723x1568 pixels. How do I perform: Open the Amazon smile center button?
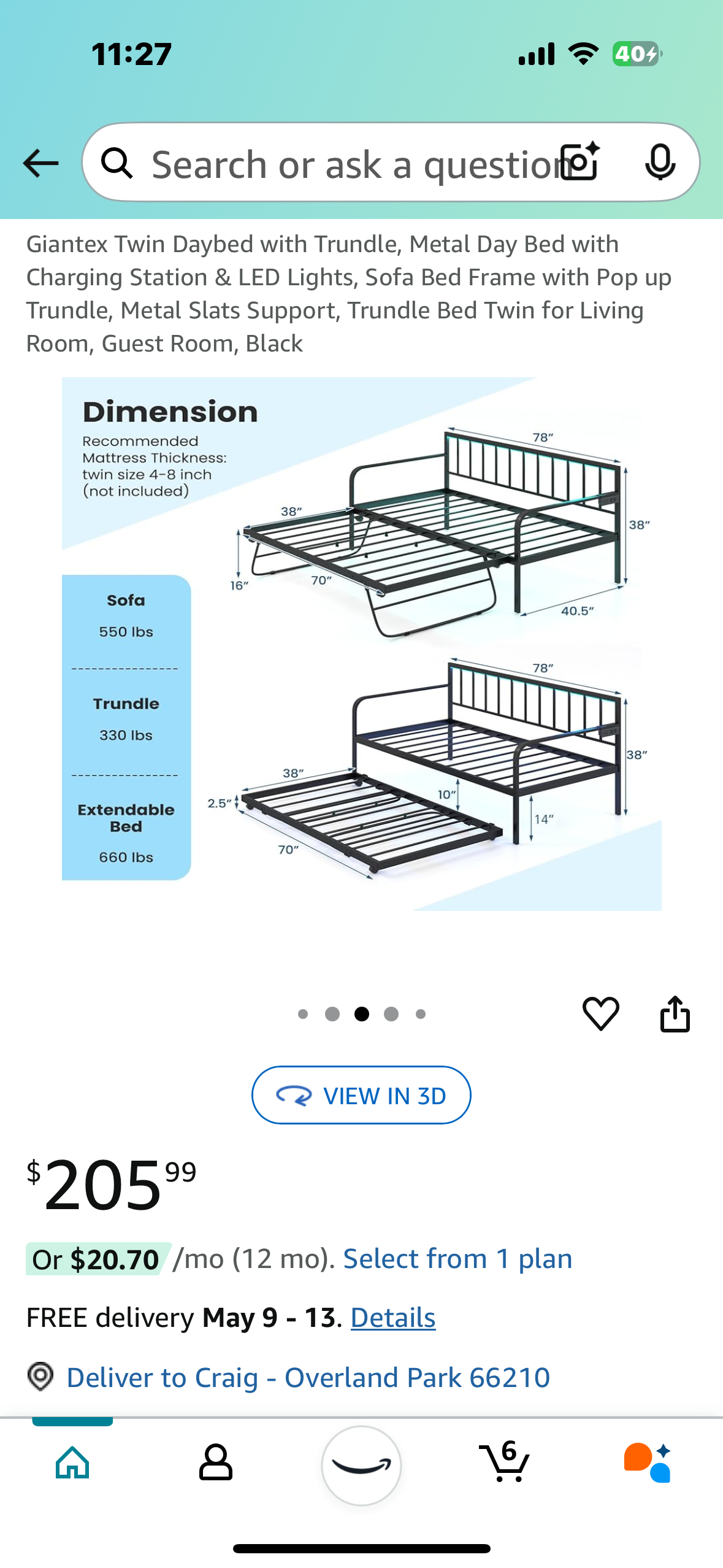(361, 1465)
